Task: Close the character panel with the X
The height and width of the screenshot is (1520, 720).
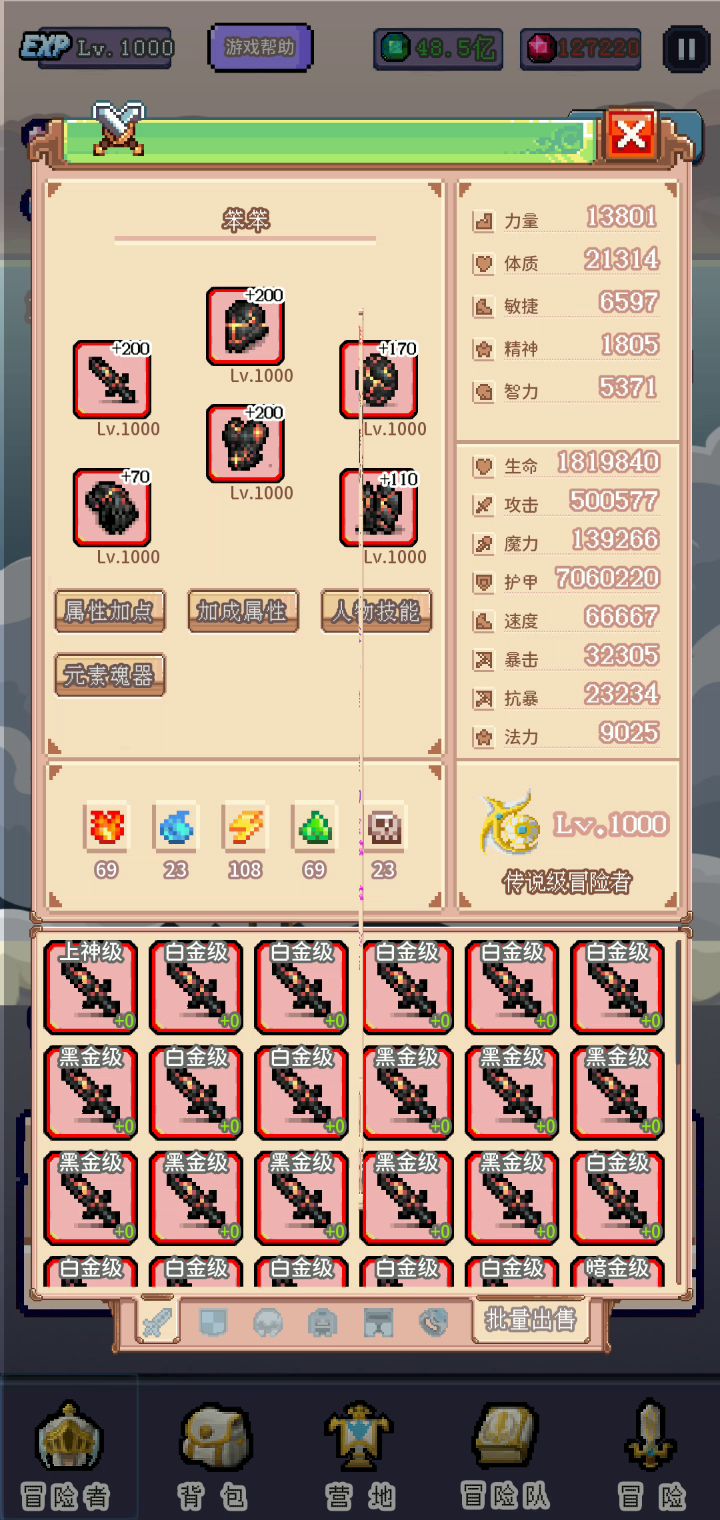Action: click(631, 135)
